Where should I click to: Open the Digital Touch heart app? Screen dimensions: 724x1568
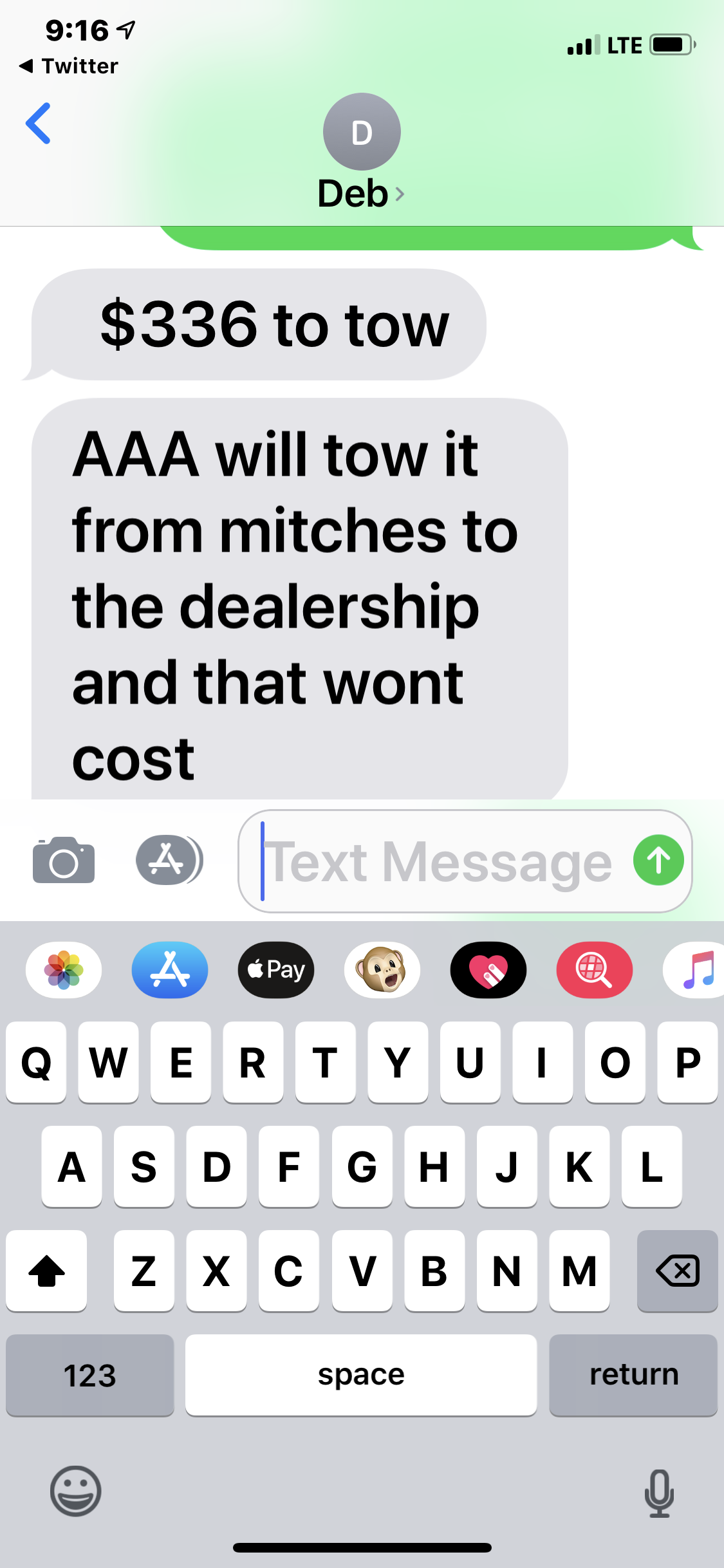(x=488, y=969)
